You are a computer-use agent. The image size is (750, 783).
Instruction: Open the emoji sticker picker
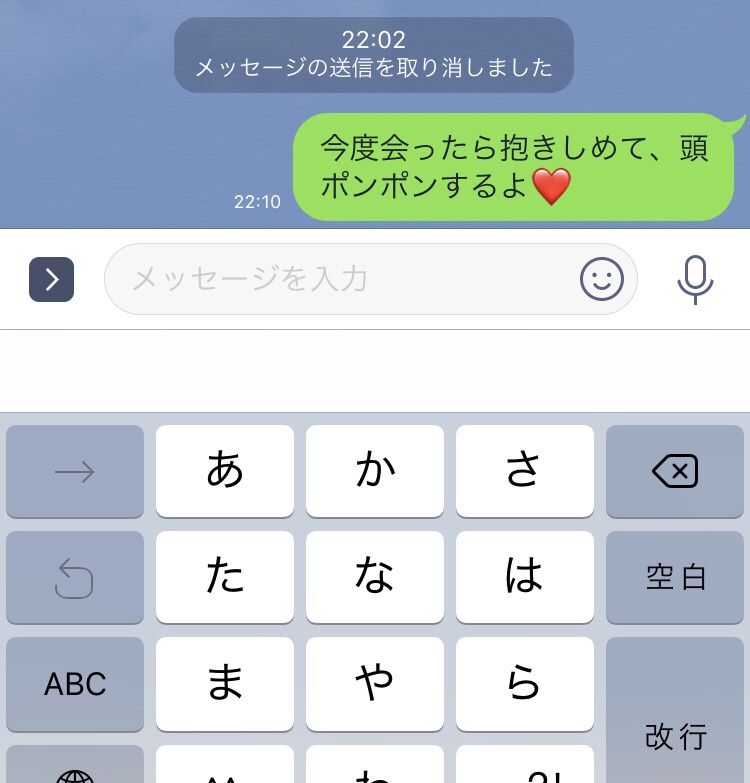click(x=601, y=279)
